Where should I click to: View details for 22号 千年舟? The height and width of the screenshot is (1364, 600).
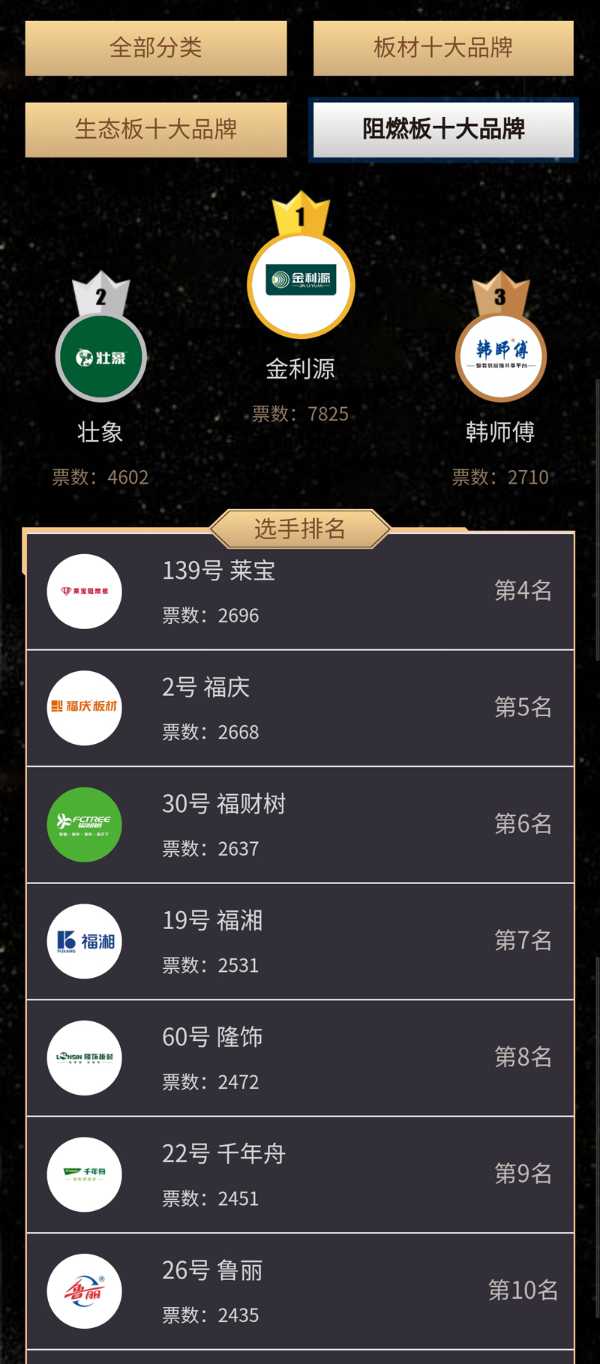tap(300, 1174)
